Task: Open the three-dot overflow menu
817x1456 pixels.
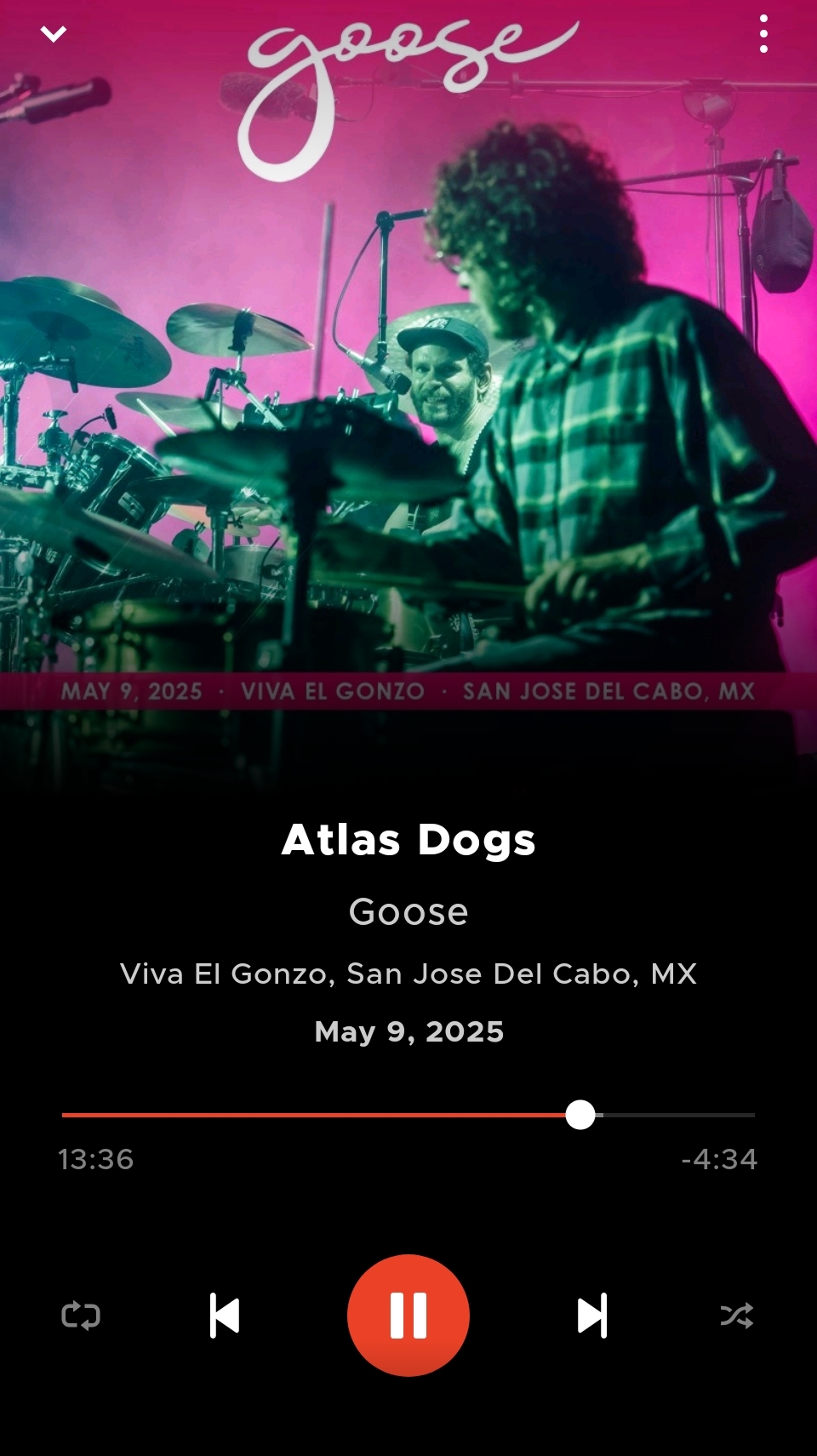Action: point(763,34)
